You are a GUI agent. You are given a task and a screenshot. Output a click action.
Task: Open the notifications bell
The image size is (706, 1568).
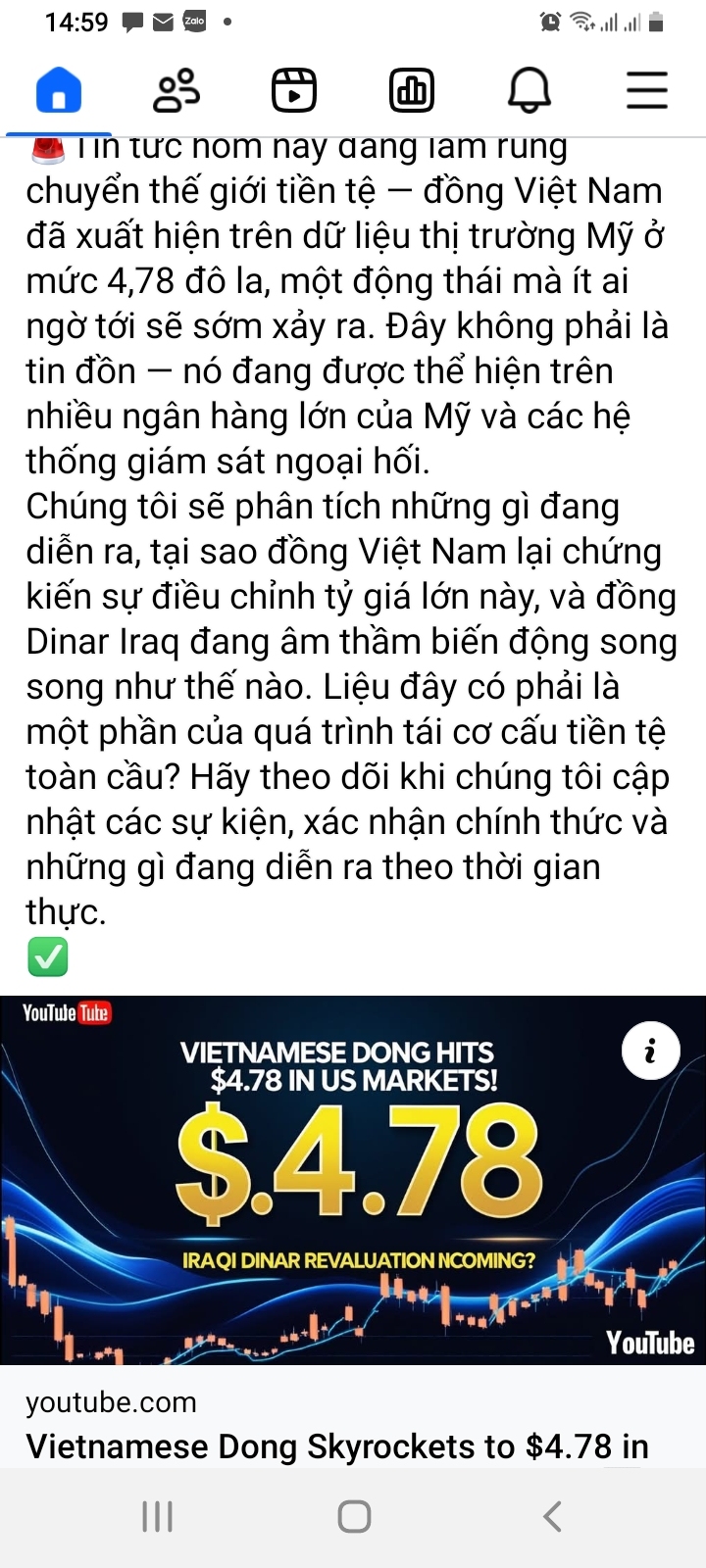(x=529, y=90)
